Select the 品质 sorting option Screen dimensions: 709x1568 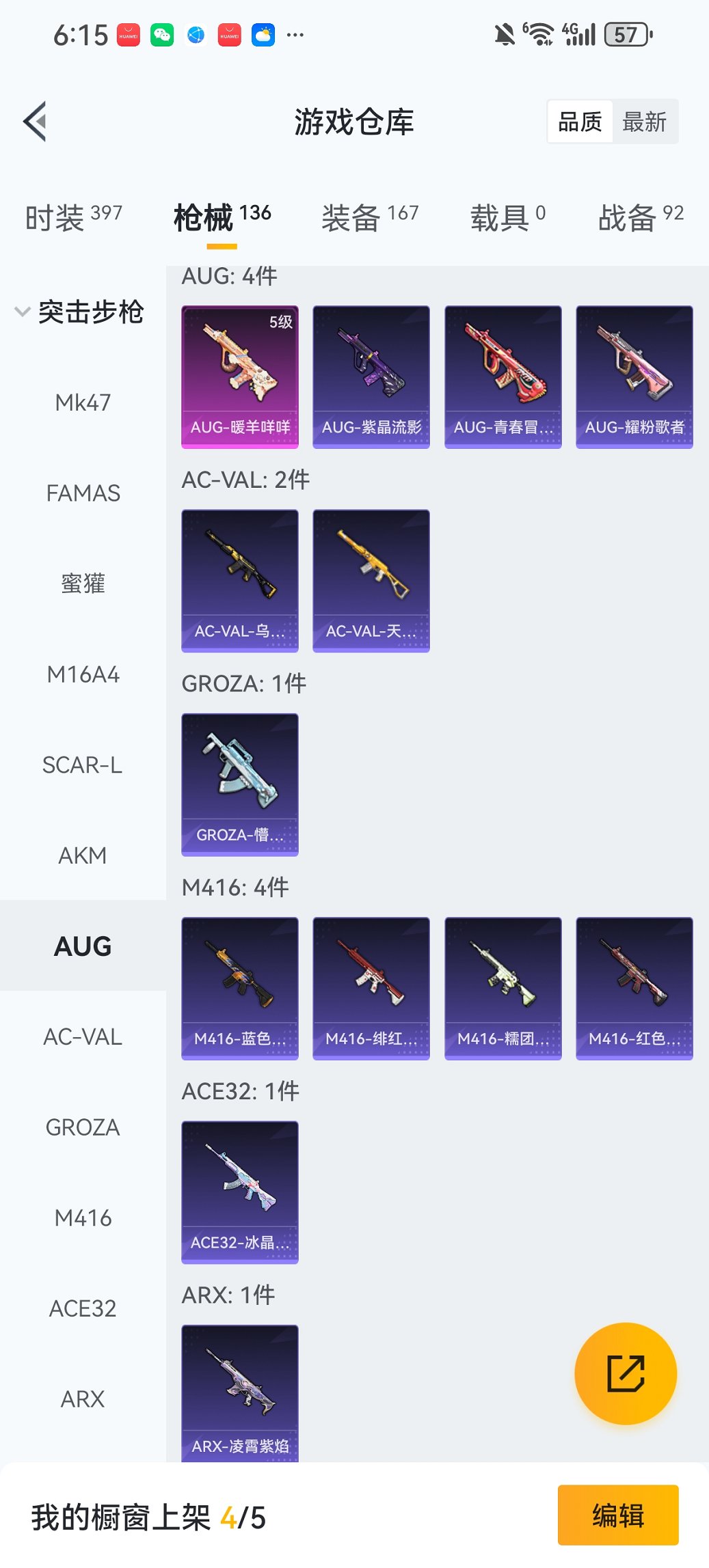point(580,122)
